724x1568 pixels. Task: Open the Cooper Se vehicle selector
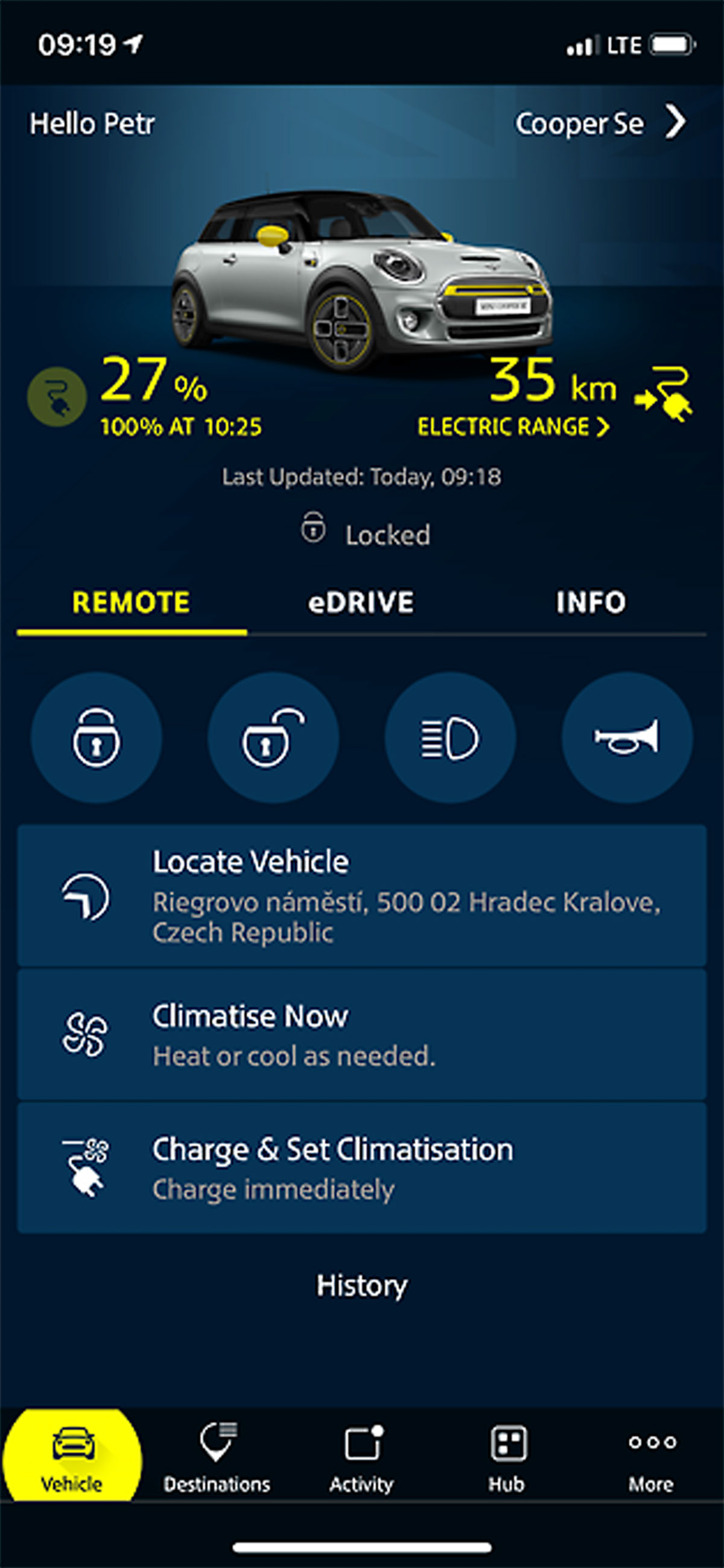[x=601, y=124]
